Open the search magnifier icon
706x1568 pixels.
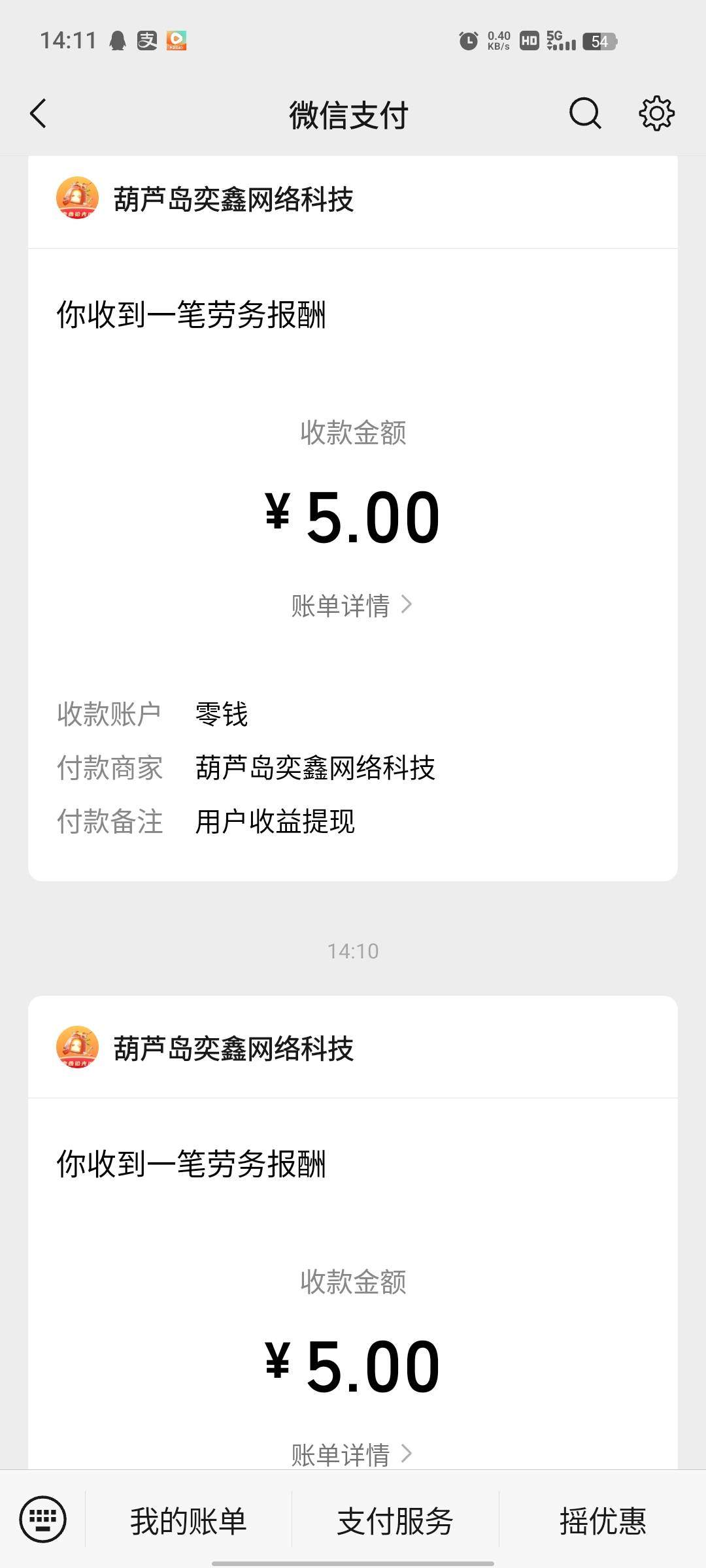584,114
